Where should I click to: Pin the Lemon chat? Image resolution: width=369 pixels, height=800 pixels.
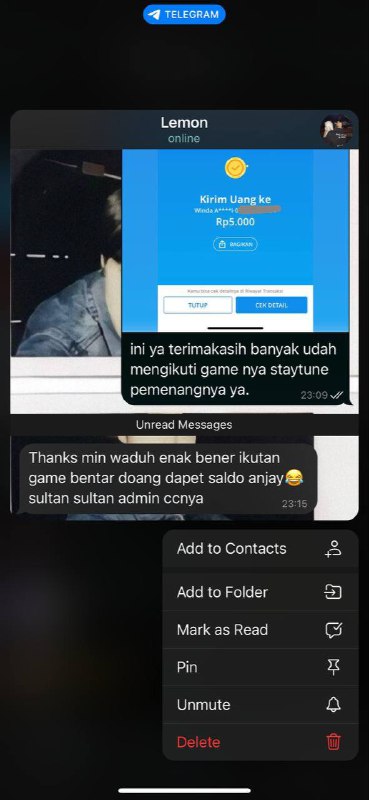coord(260,667)
